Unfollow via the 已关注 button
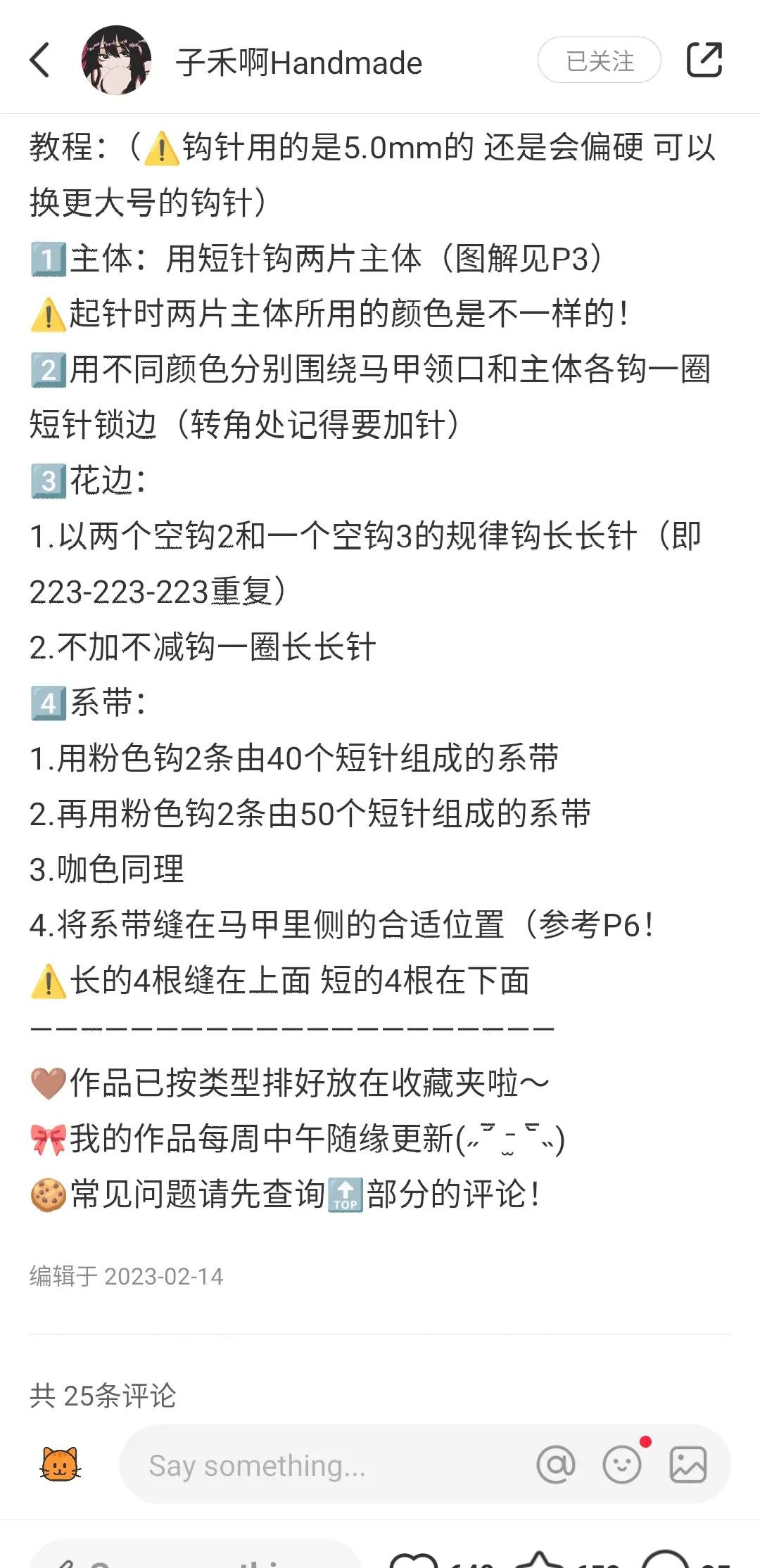 [599, 60]
